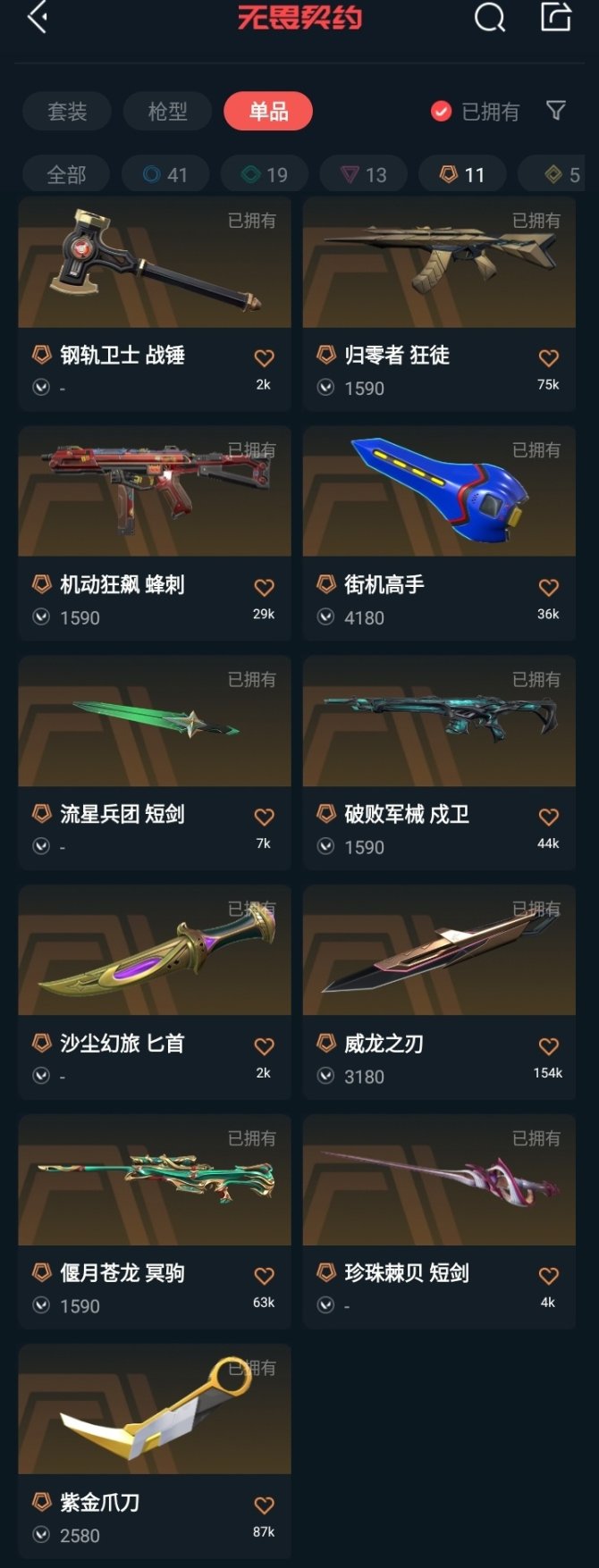Switch to the 枪型 tab

pyautogui.click(x=167, y=112)
